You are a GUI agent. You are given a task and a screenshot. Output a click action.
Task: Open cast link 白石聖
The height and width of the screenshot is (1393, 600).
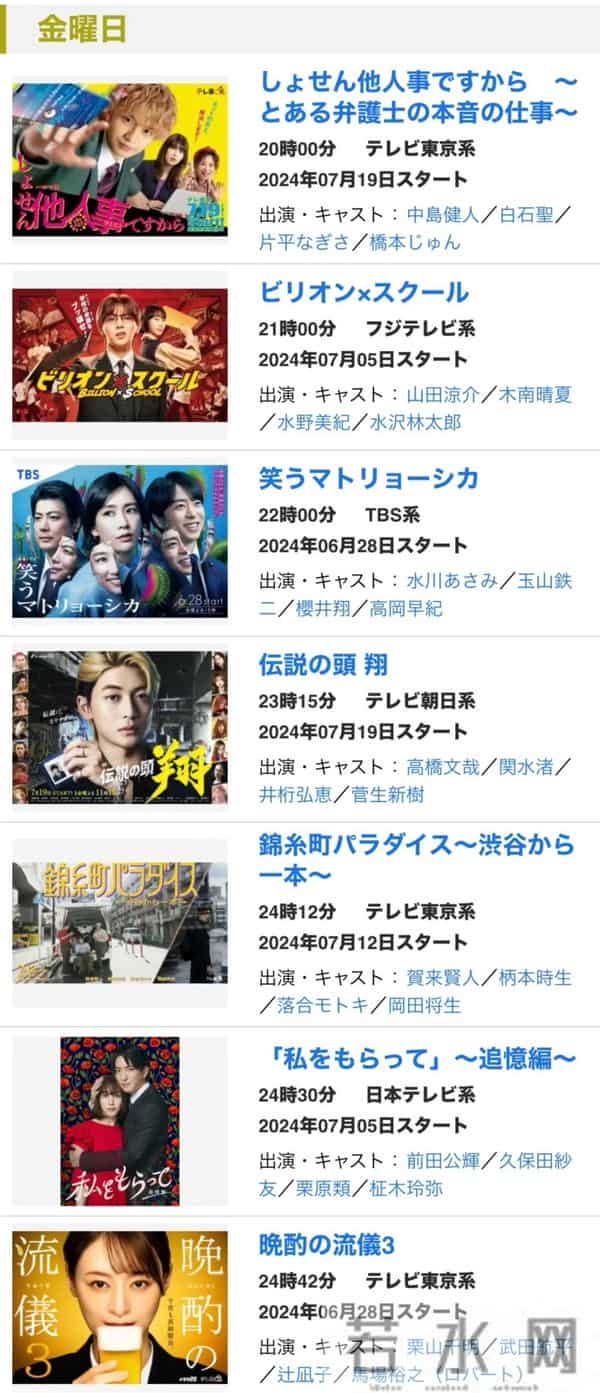(532, 214)
